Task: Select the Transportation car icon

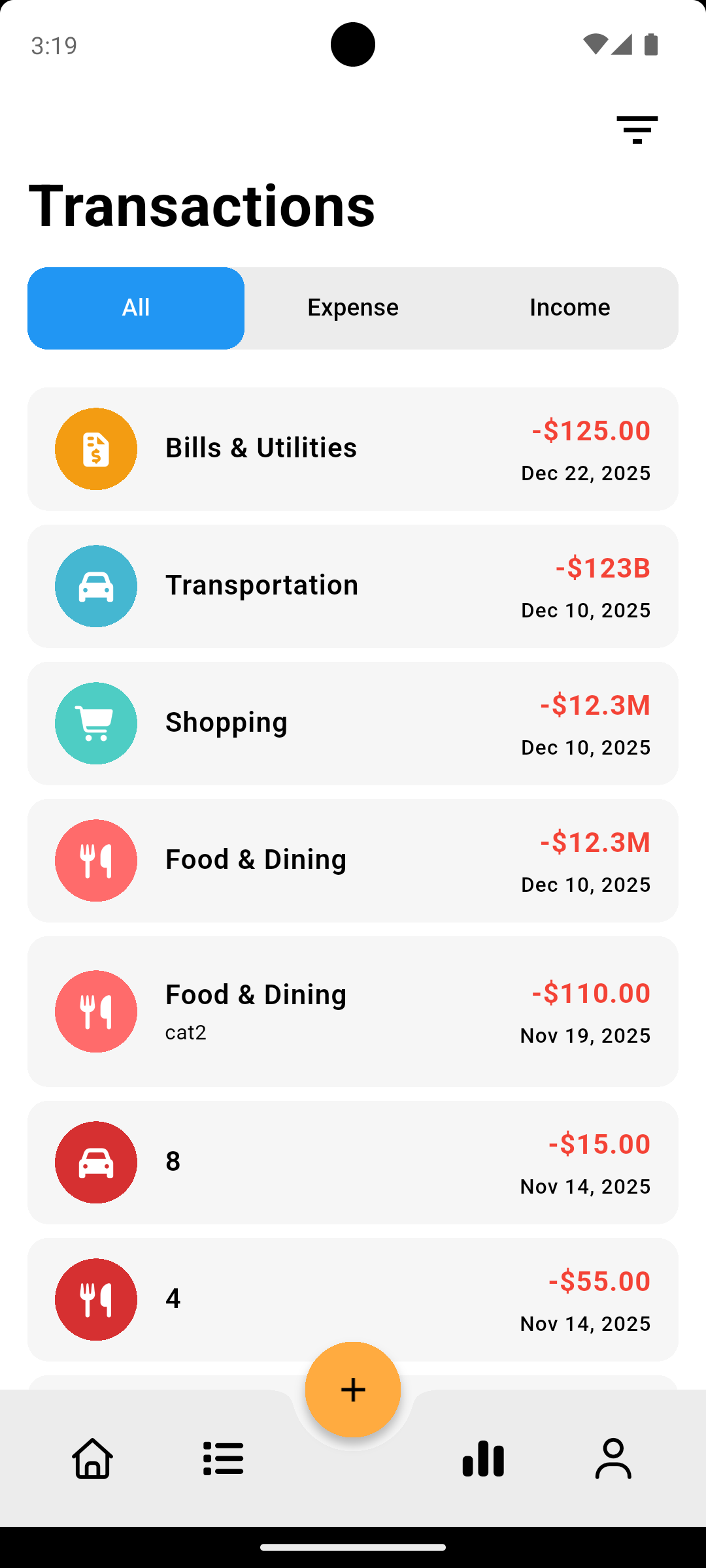Action: tap(95, 585)
